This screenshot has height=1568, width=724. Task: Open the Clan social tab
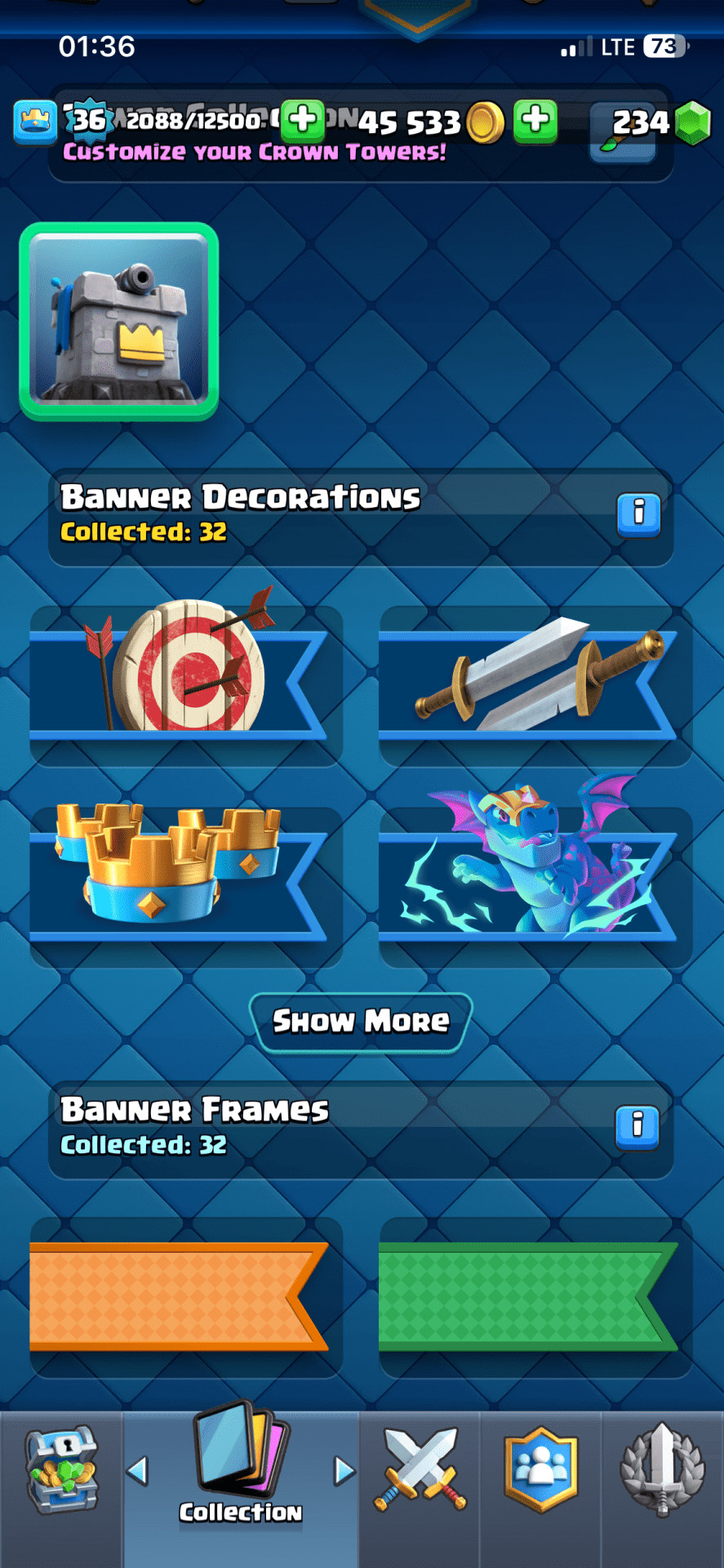tap(540, 1470)
